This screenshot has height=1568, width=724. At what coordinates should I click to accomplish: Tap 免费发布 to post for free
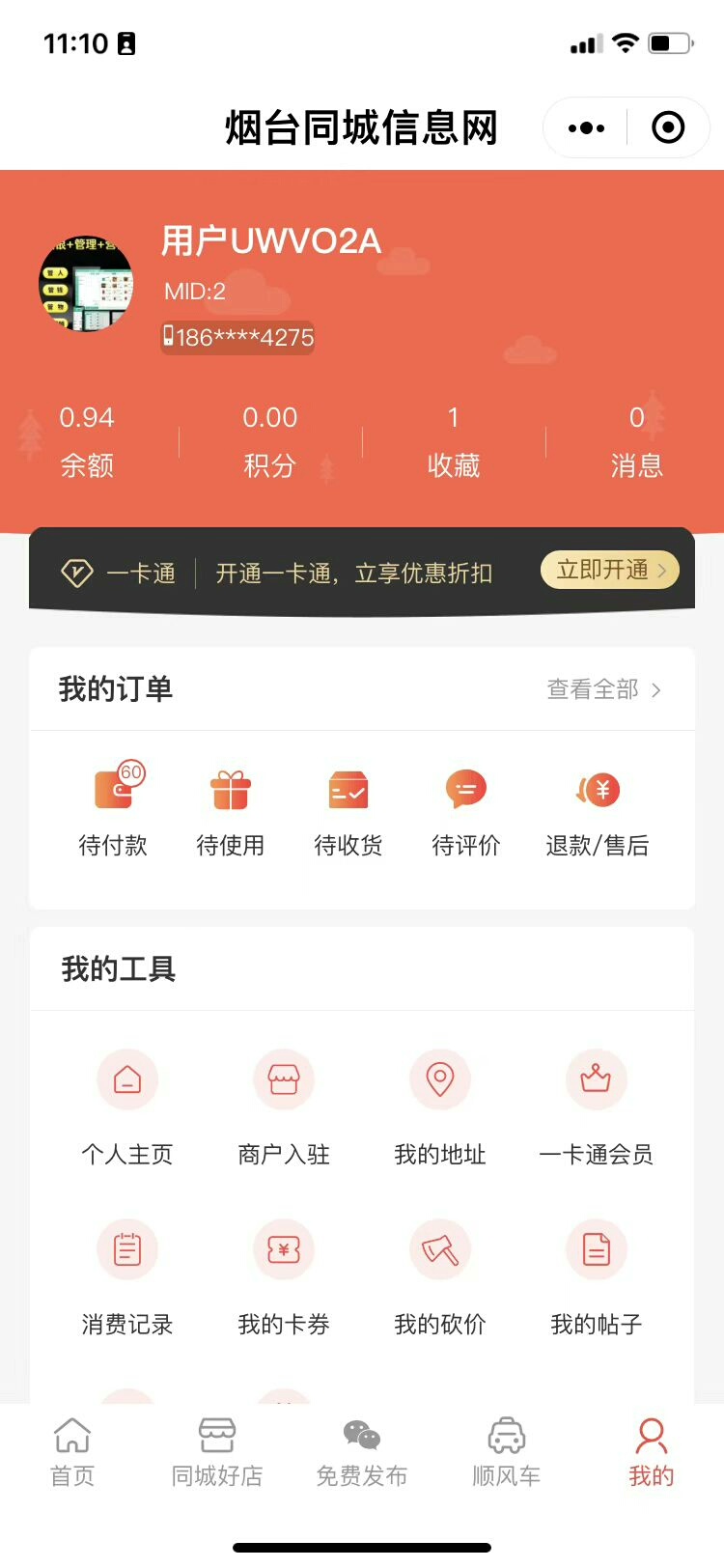pyautogui.click(x=362, y=1451)
